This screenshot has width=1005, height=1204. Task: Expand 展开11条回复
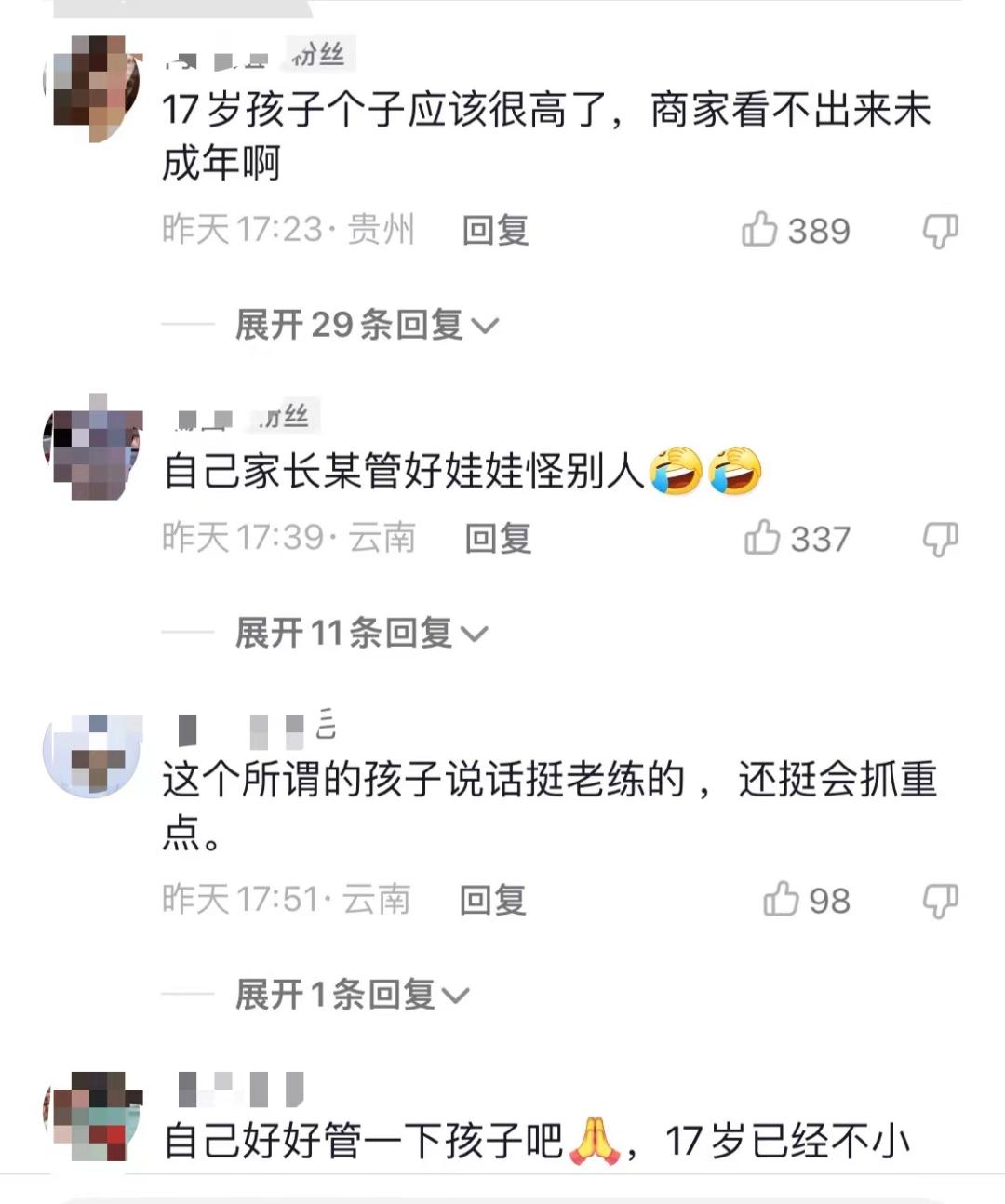[x=361, y=634]
